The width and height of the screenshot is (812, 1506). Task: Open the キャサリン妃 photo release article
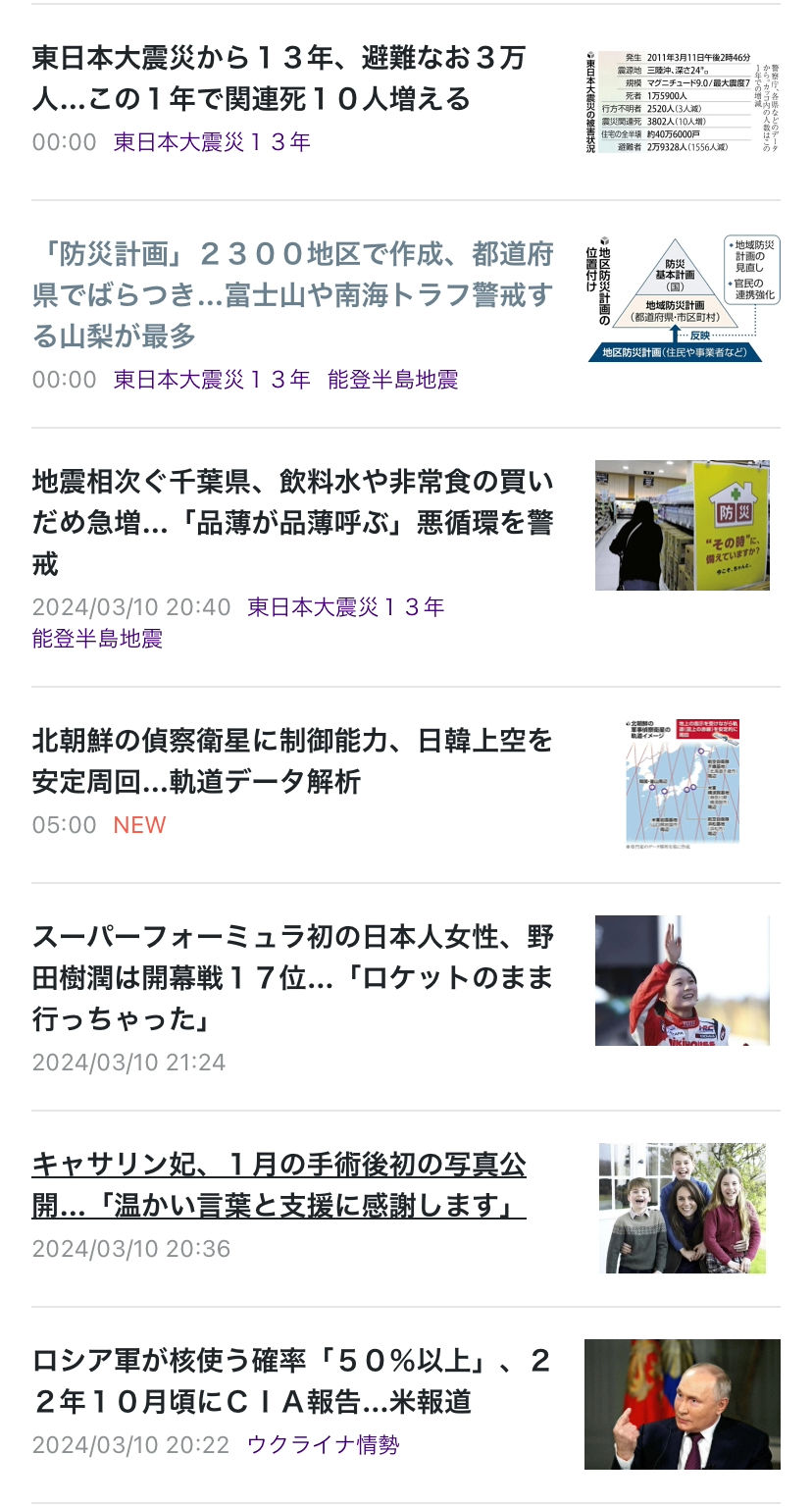(x=279, y=1185)
